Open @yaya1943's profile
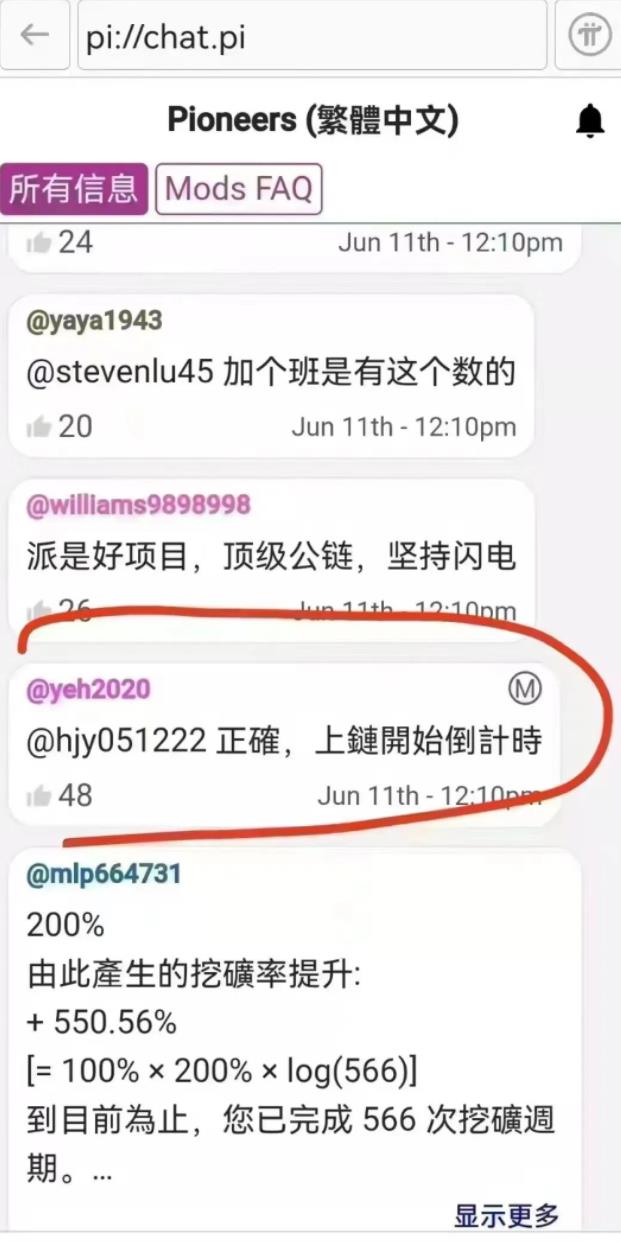 (94, 321)
